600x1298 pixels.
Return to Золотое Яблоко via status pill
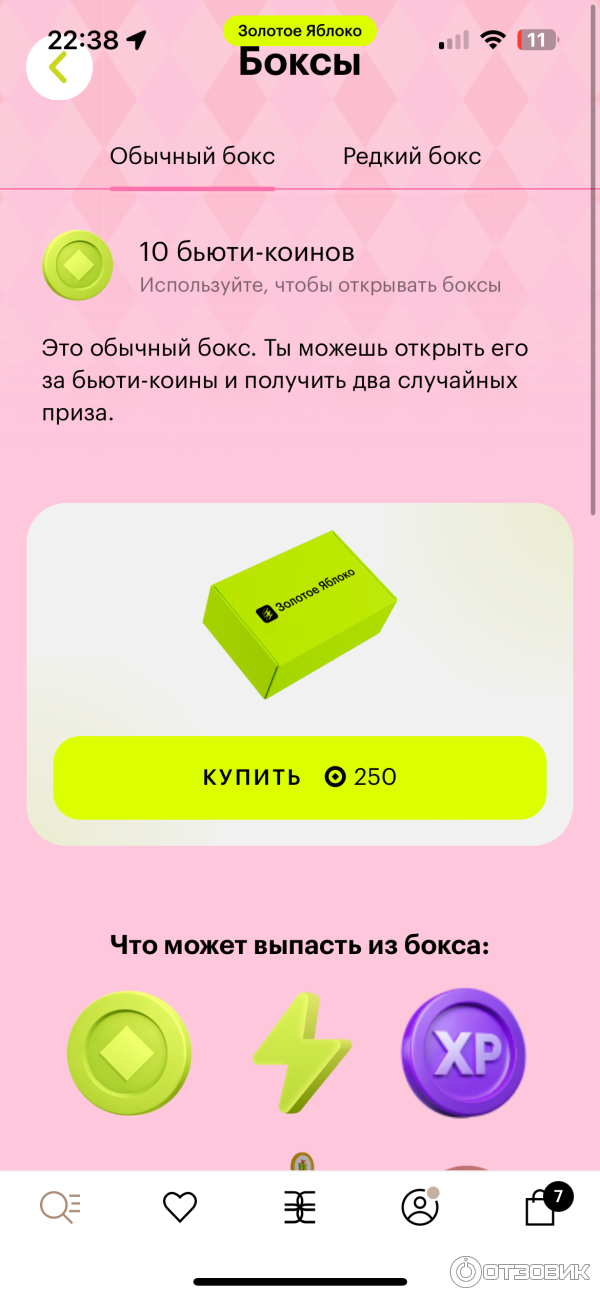click(x=299, y=31)
